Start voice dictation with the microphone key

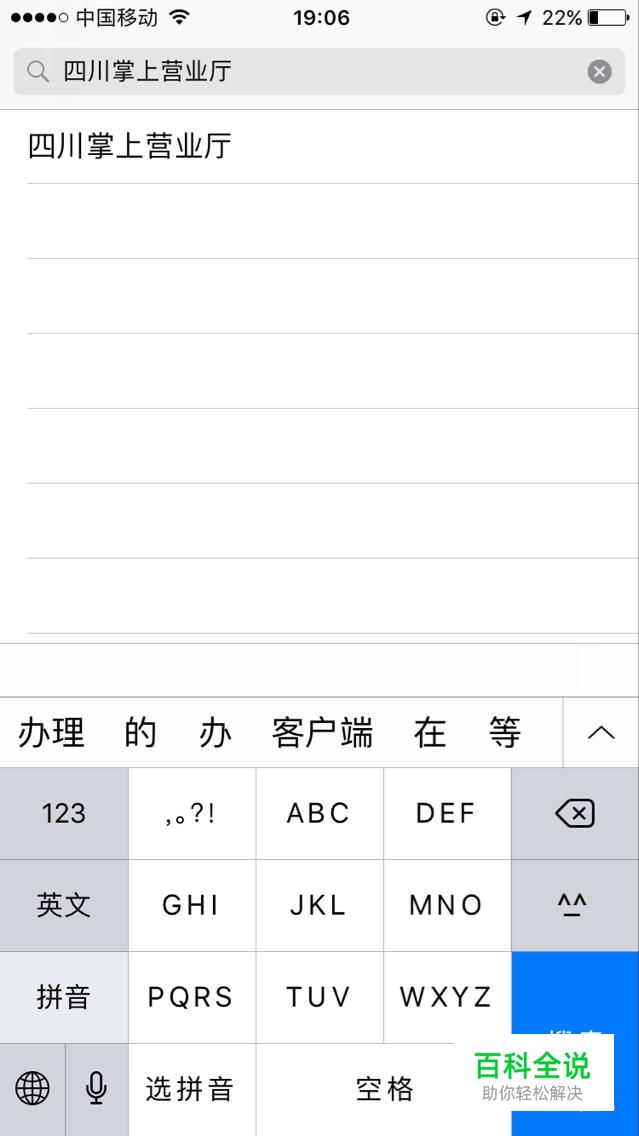[x=96, y=1088]
